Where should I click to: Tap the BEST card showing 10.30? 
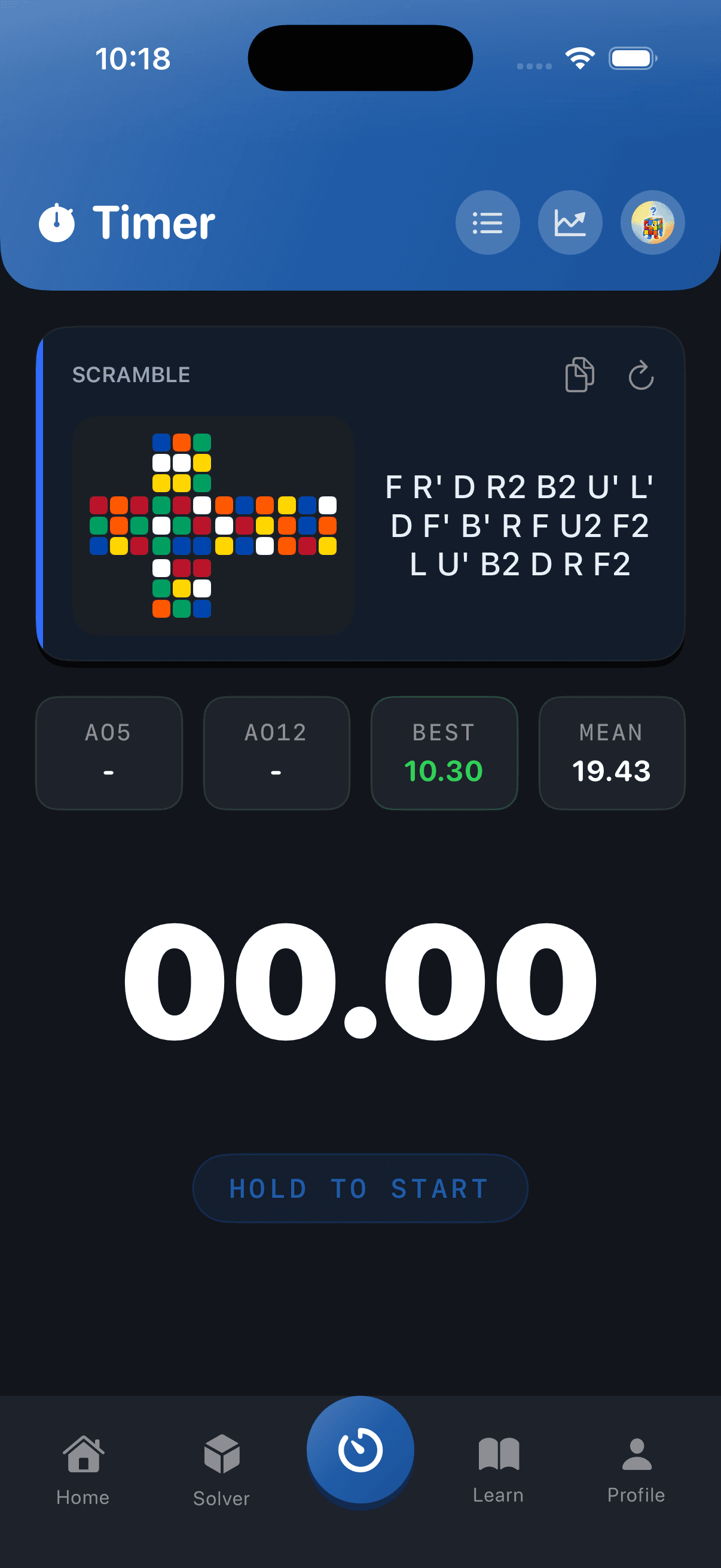[444, 754]
